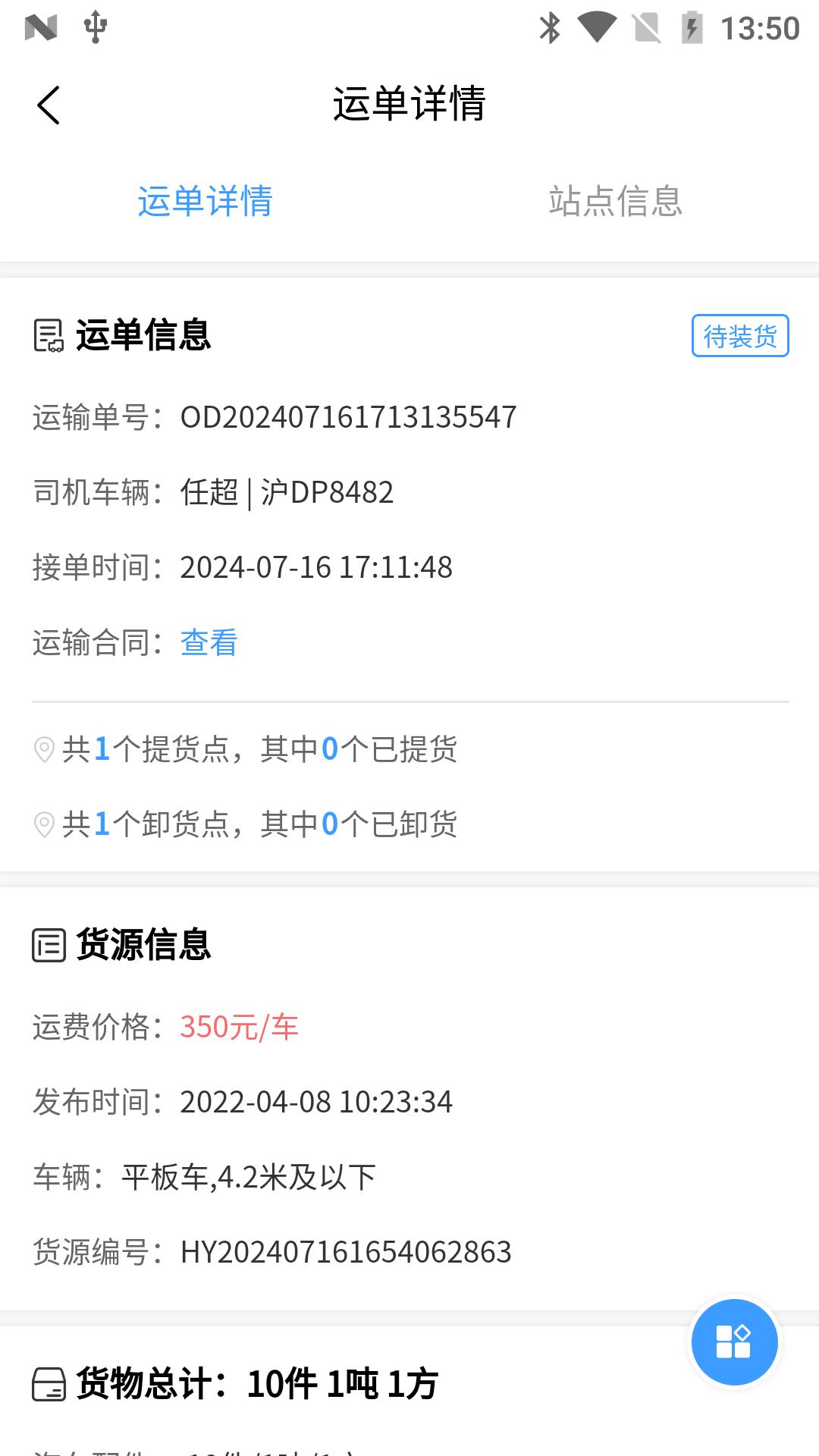Click the cargo source info list icon

[x=48, y=946]
